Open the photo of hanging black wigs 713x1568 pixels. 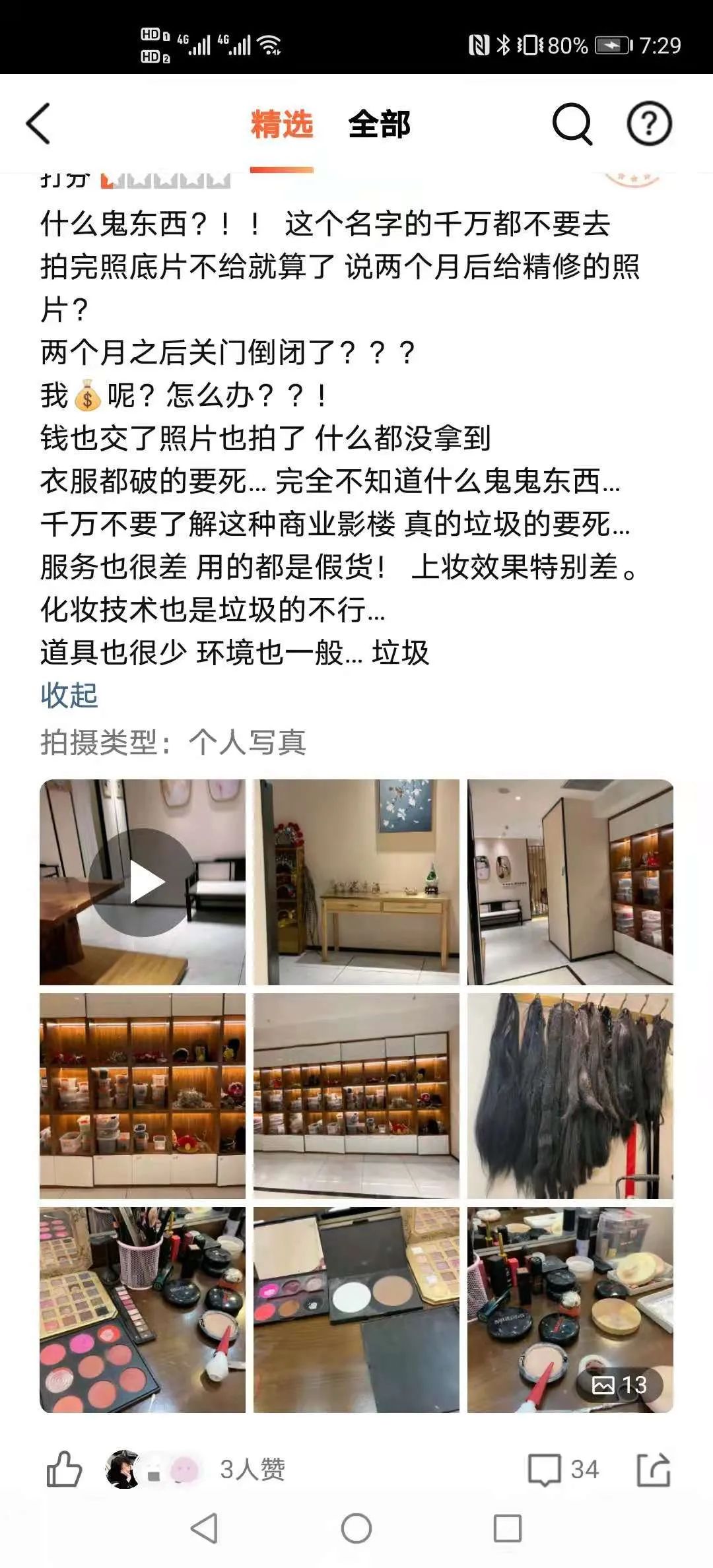tap(570, 1096)
